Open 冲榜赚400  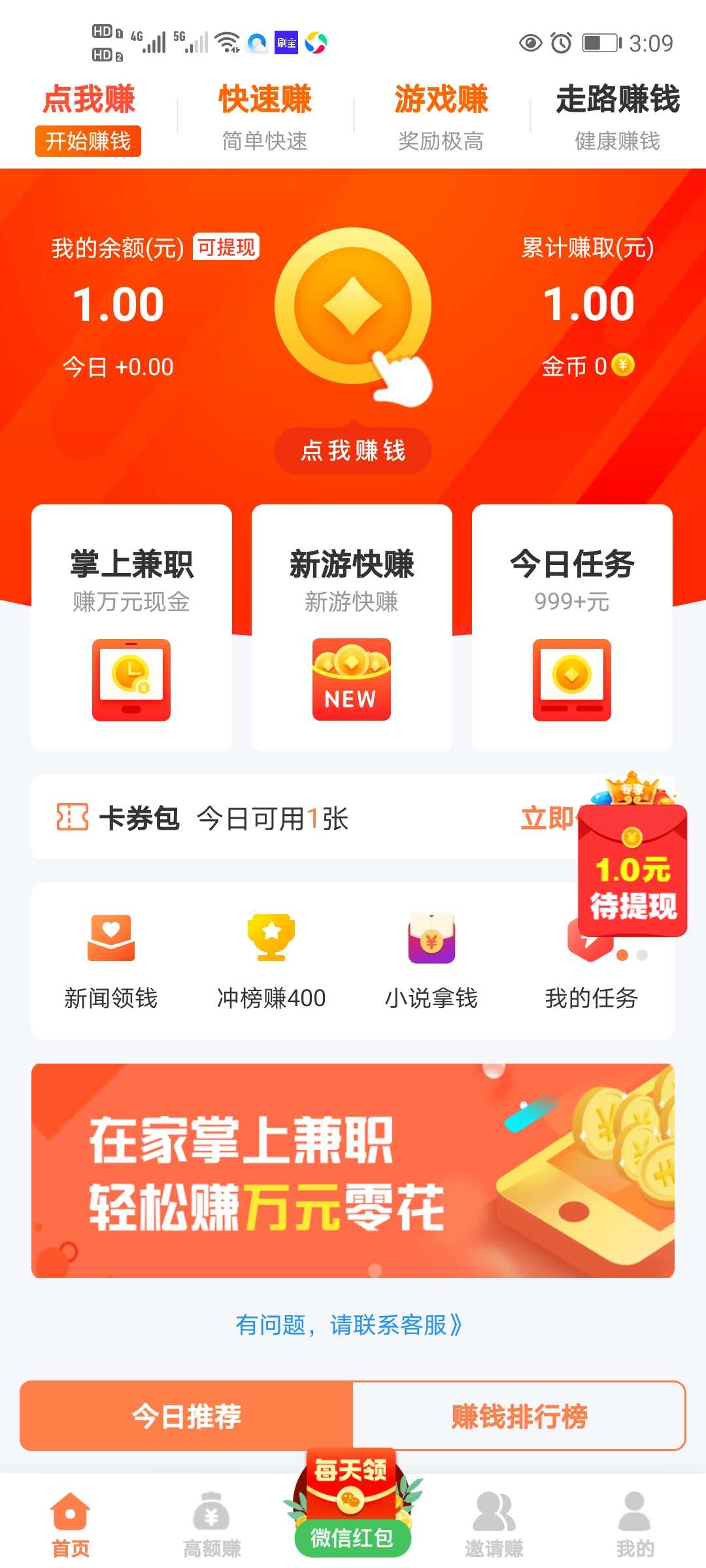pyautogui.click(x=271, y=960)
